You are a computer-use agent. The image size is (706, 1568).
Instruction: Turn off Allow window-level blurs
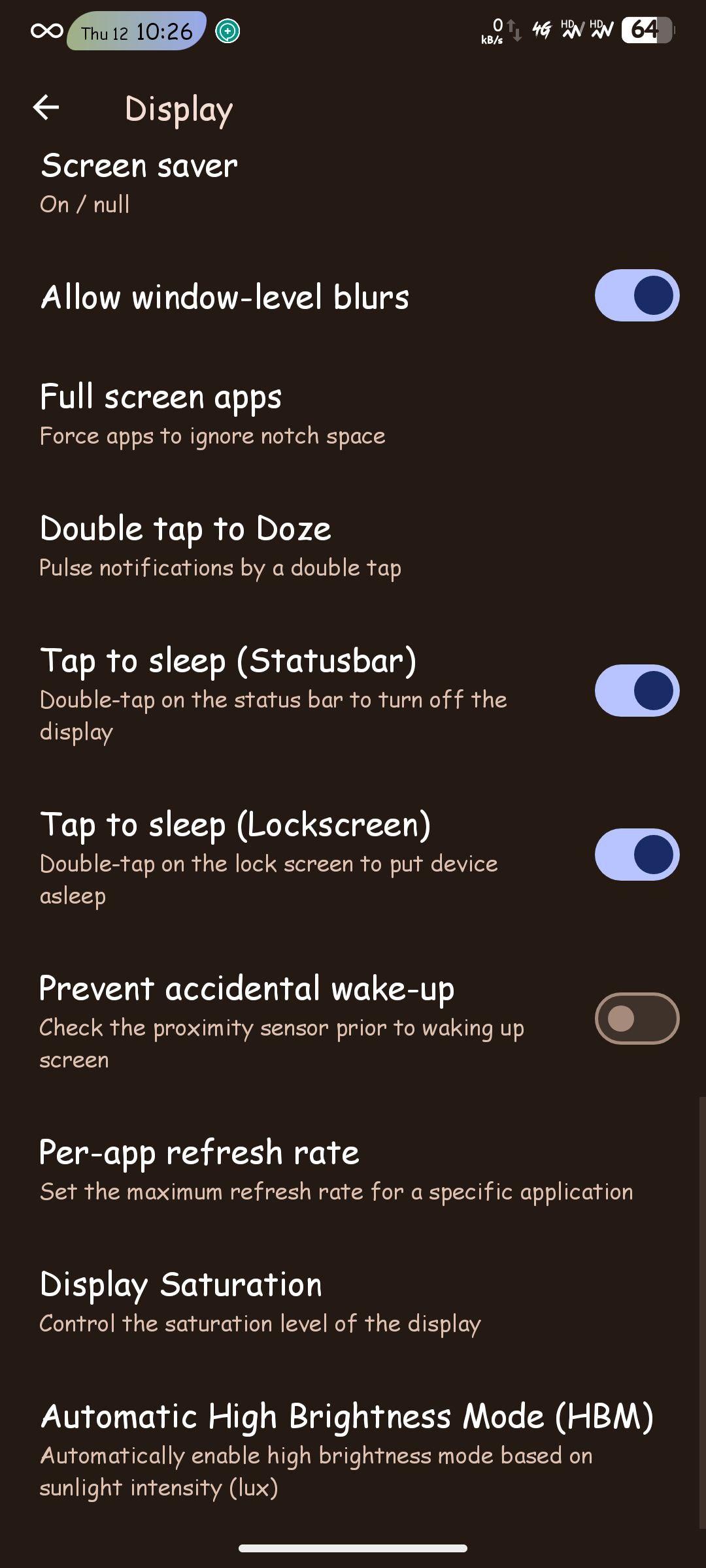637,295
